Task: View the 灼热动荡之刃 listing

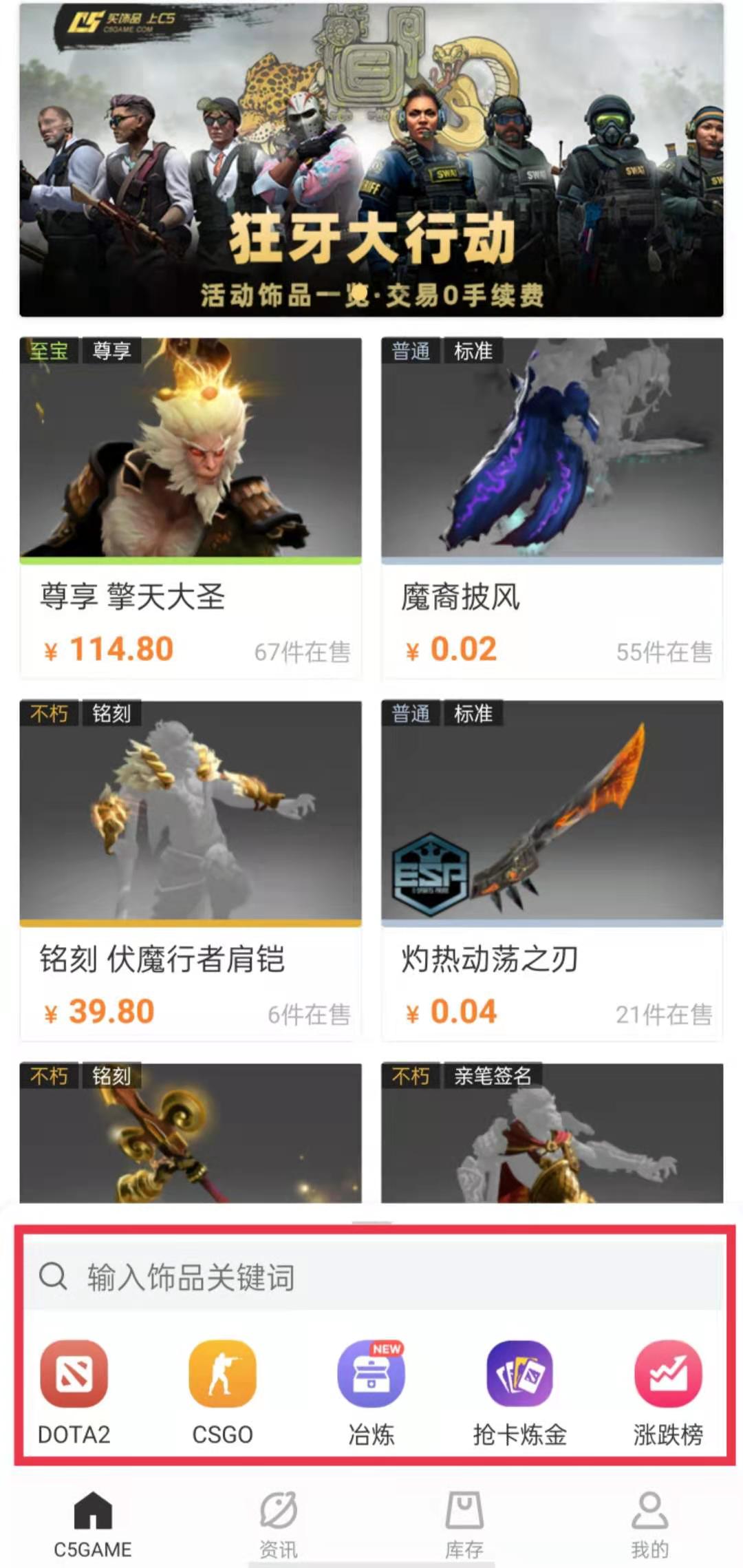Action: (552, 871)
